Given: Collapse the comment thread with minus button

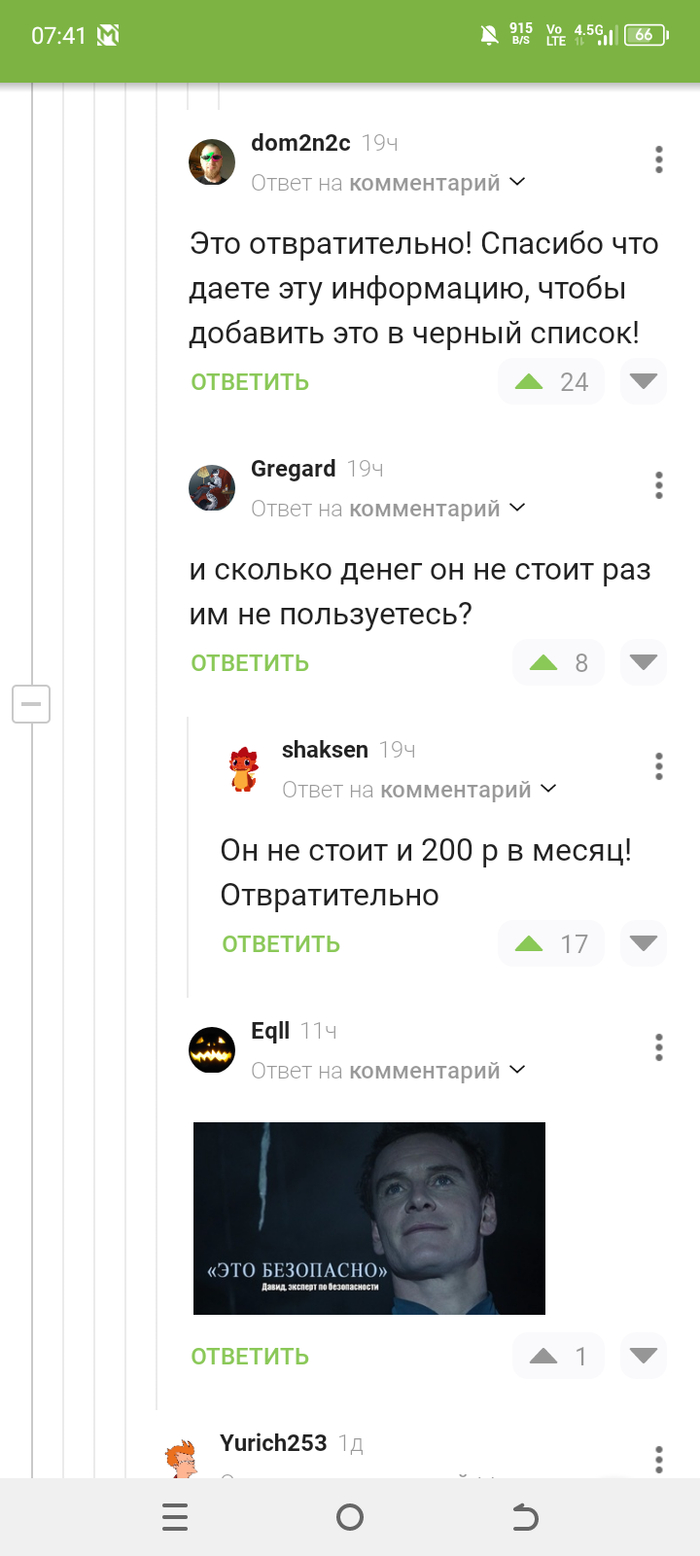Looking at the screenshot, I should (x=31, y=705).
